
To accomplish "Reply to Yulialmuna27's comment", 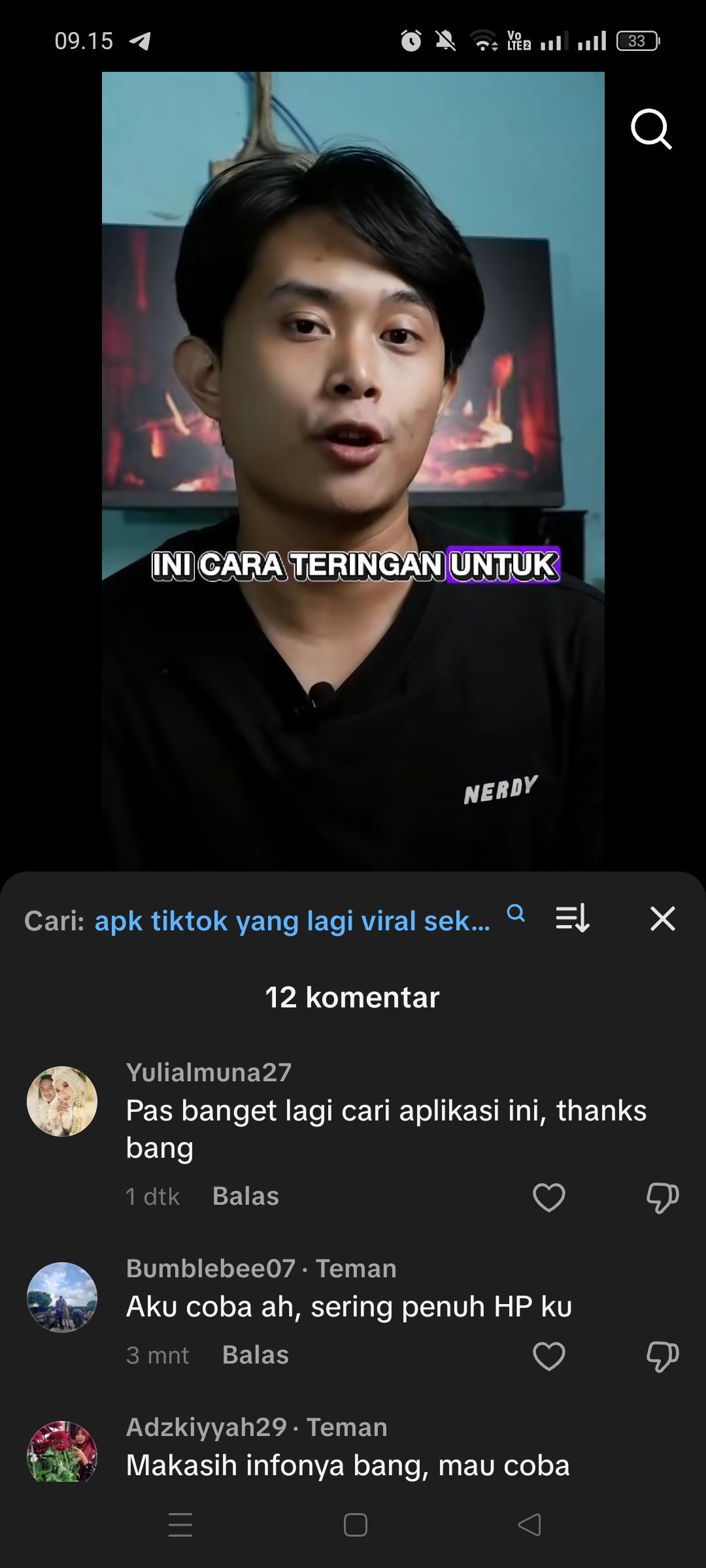I will pos(246,1196).
